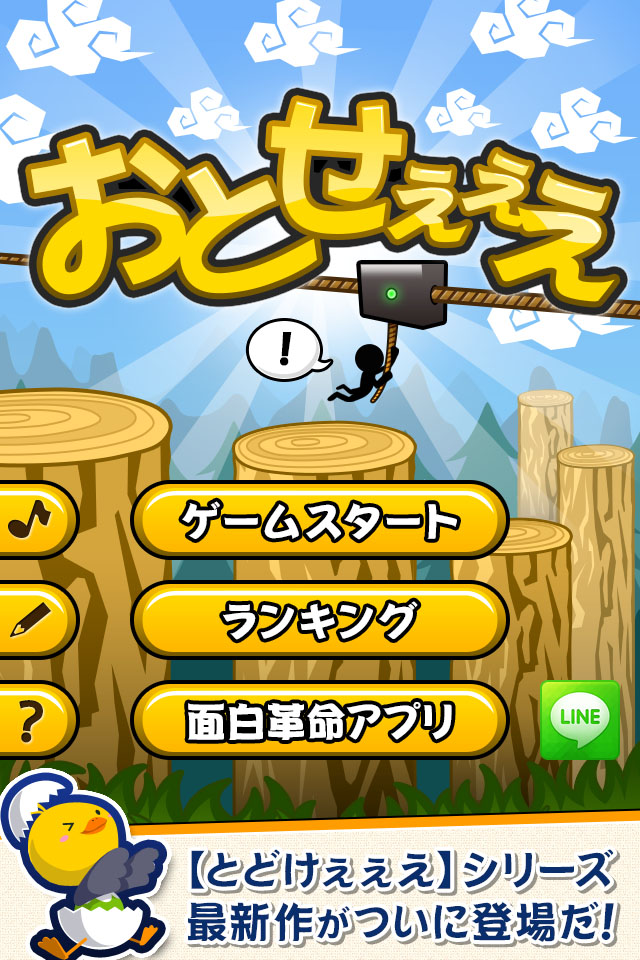Share via the LINE icon
The height and width of the screenshot is (960, 640).
579,720
